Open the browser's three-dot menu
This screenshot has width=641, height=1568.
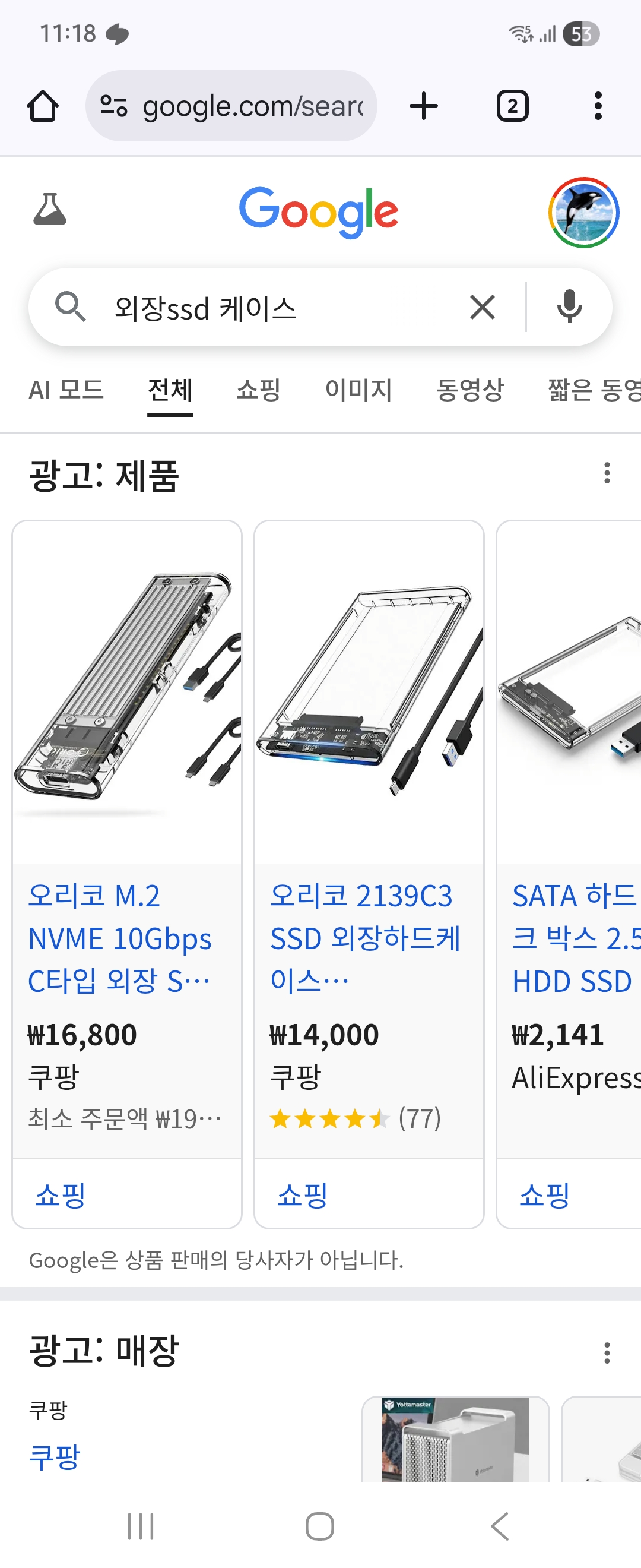coord(598,106)
